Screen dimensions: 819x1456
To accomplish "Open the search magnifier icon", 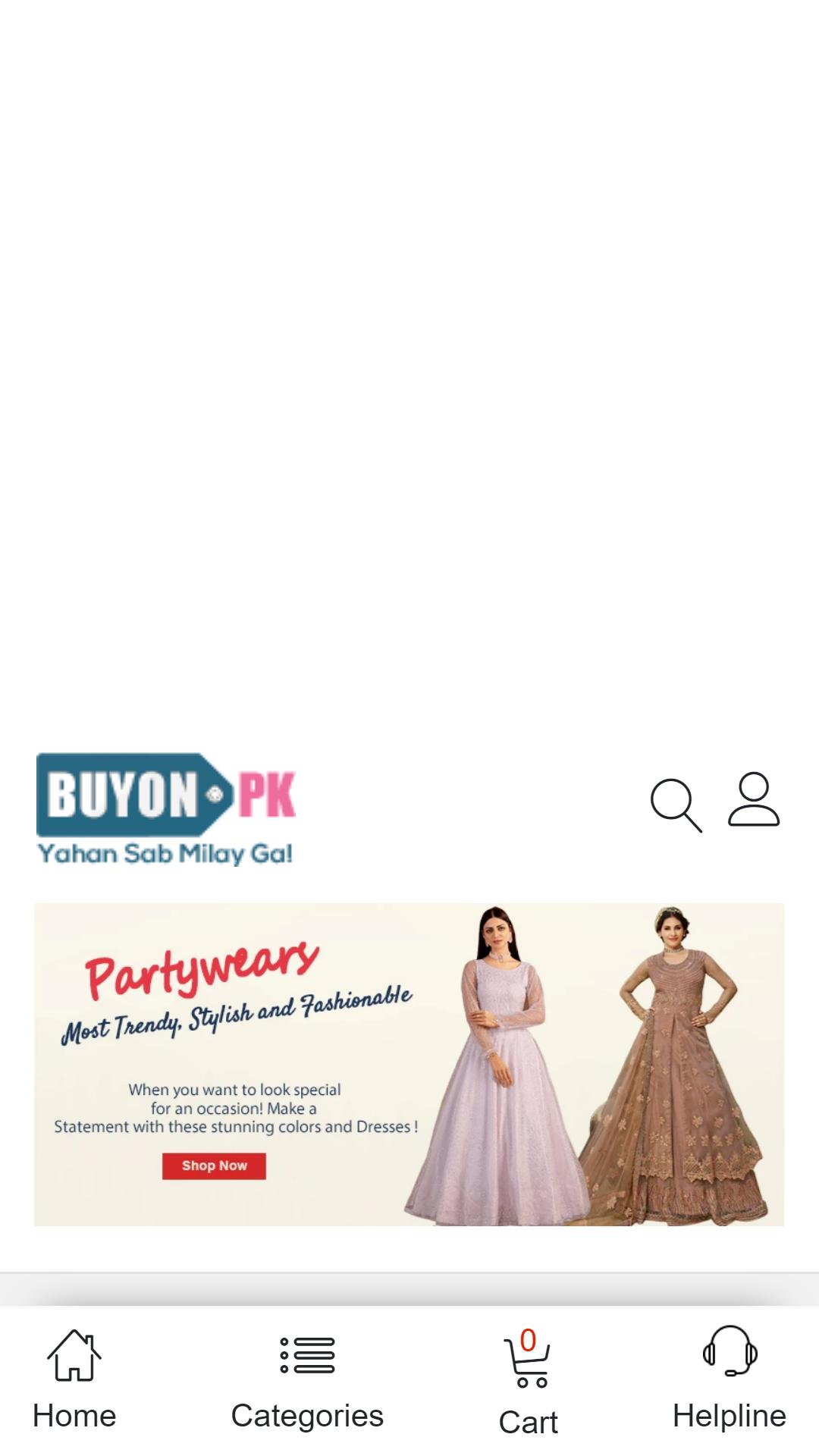I will 676,805.
